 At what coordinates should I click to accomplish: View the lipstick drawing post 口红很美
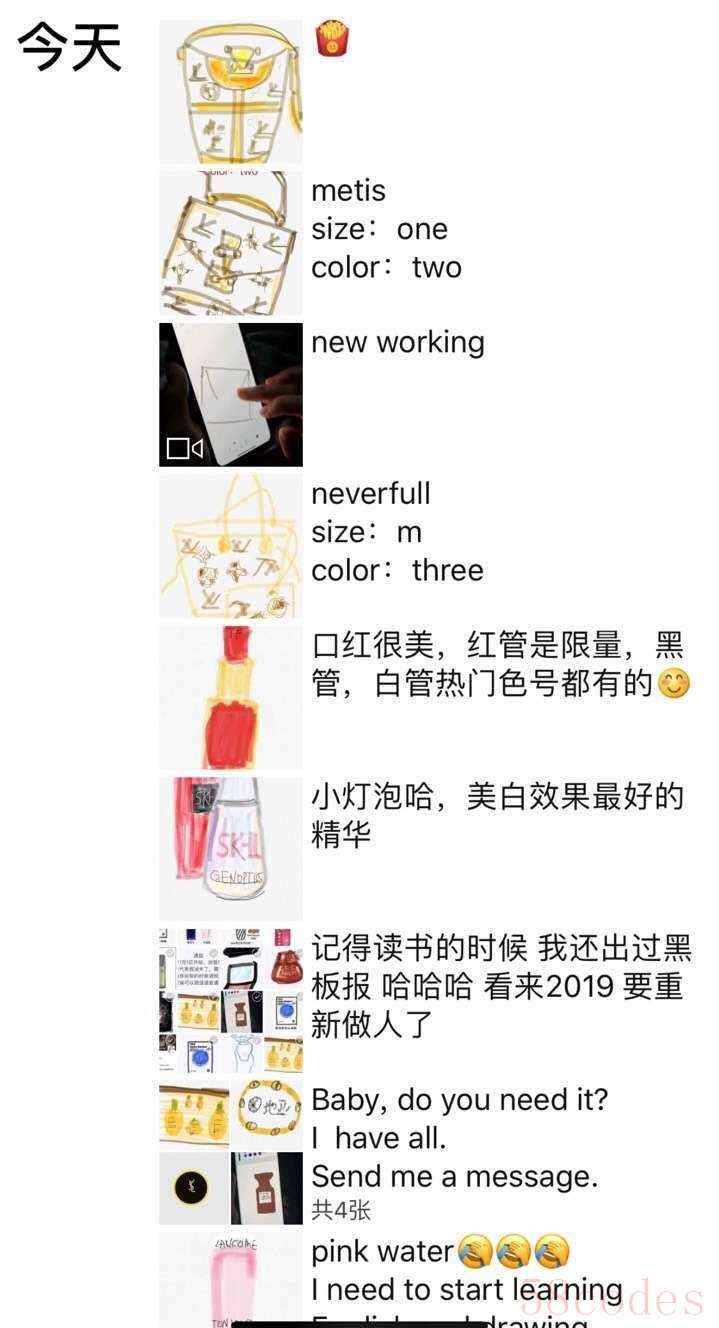pos(231,697)
